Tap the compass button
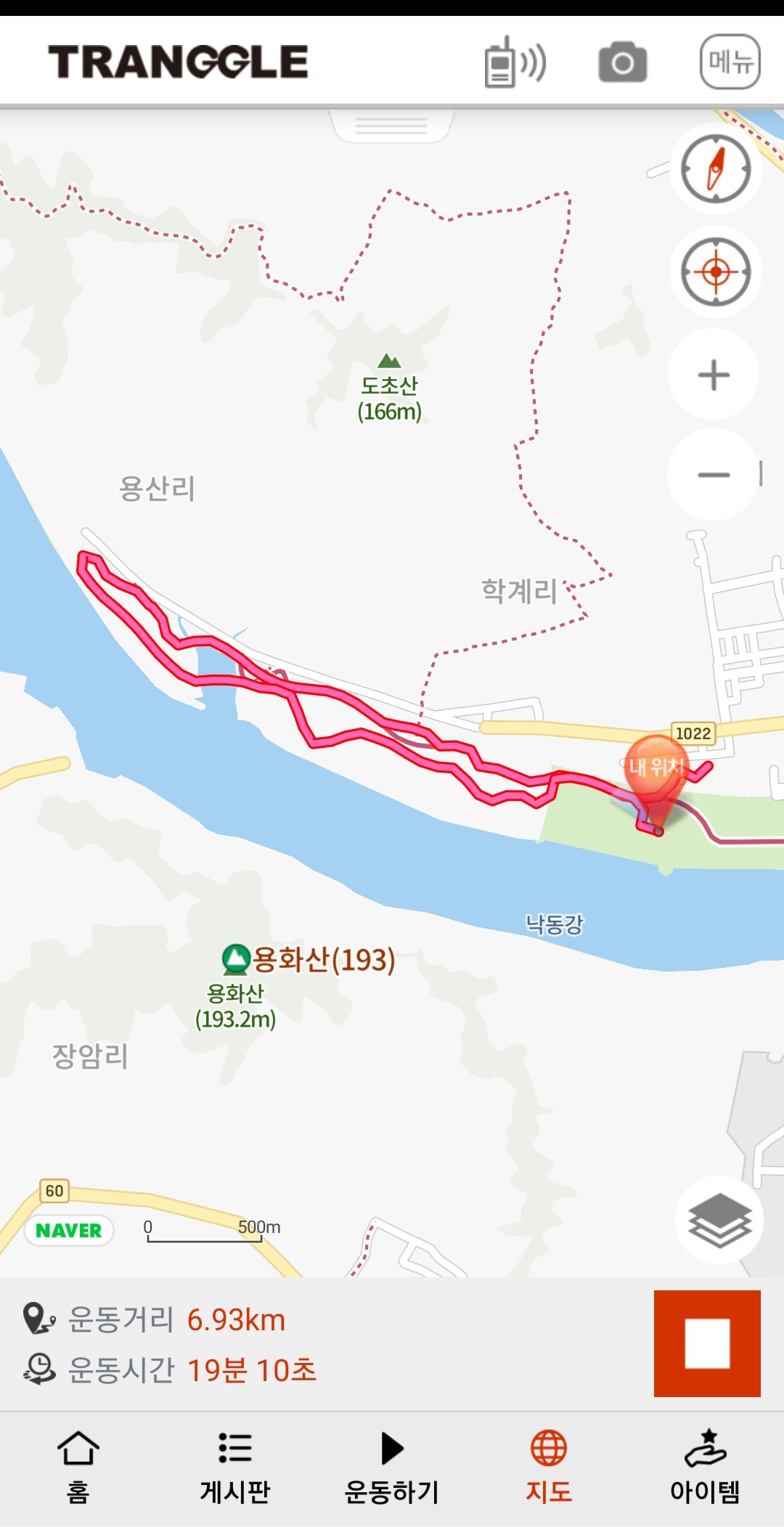Viewport: 784px width, 1527px height. coord(715,168)
